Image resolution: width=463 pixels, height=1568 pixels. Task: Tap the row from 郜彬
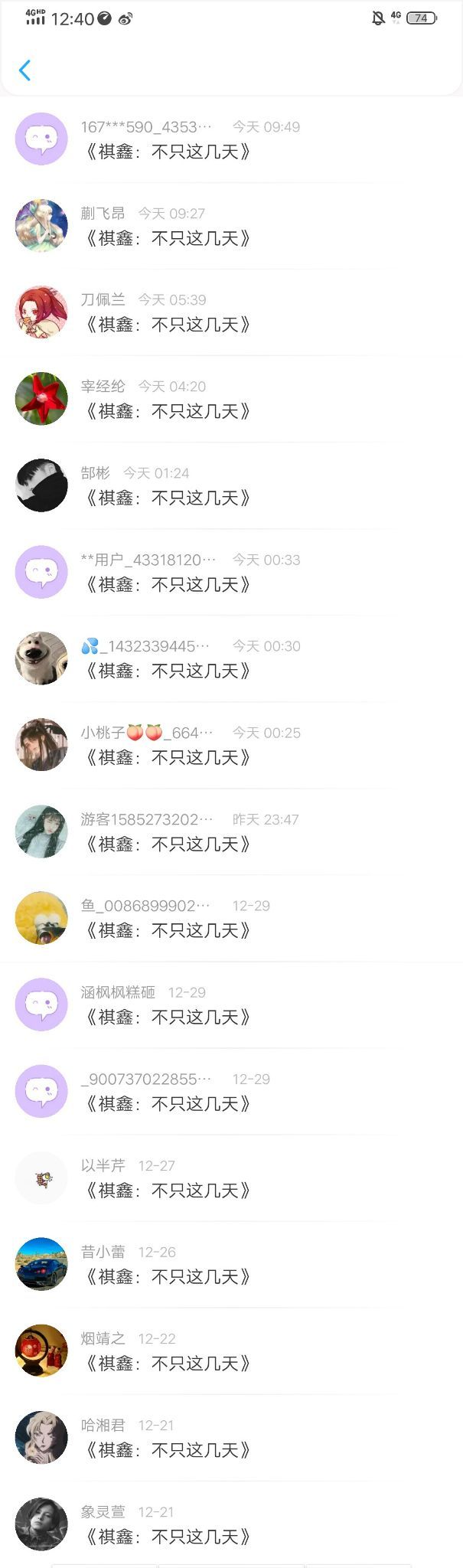pyautogui.click(x=231, y=485)
